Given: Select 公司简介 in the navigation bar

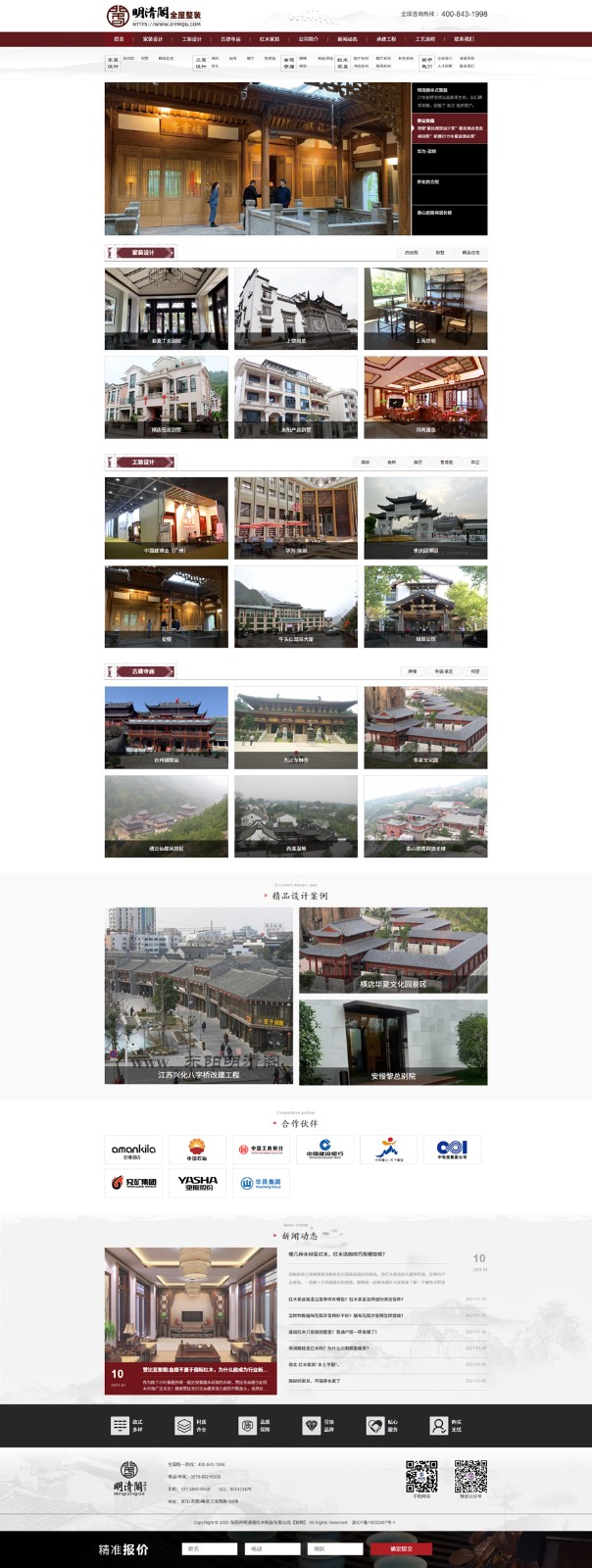Looking at the screenshot, I should (x=308, y=39).
